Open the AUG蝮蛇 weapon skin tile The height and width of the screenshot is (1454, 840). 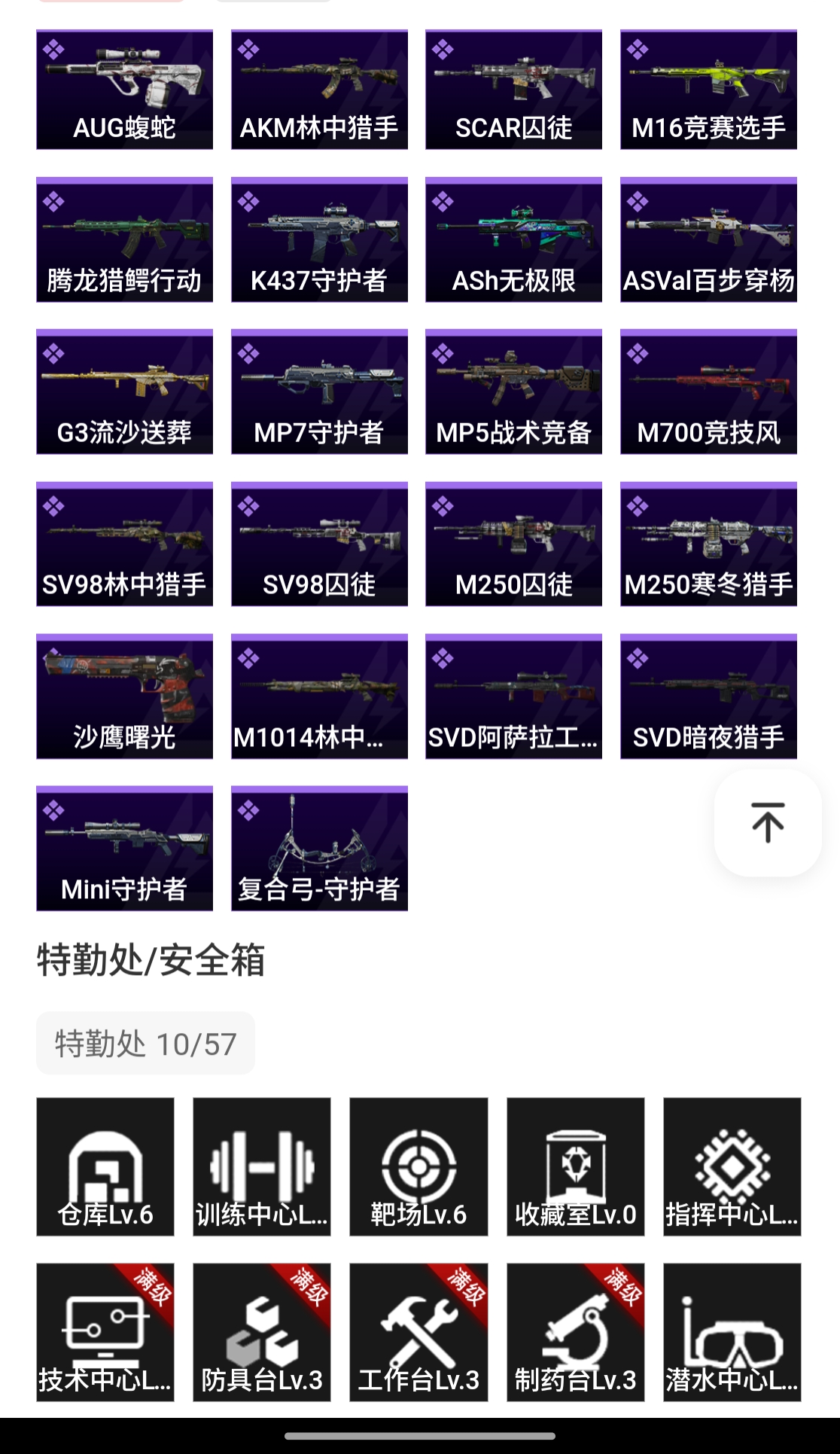[x=124, y=90]
